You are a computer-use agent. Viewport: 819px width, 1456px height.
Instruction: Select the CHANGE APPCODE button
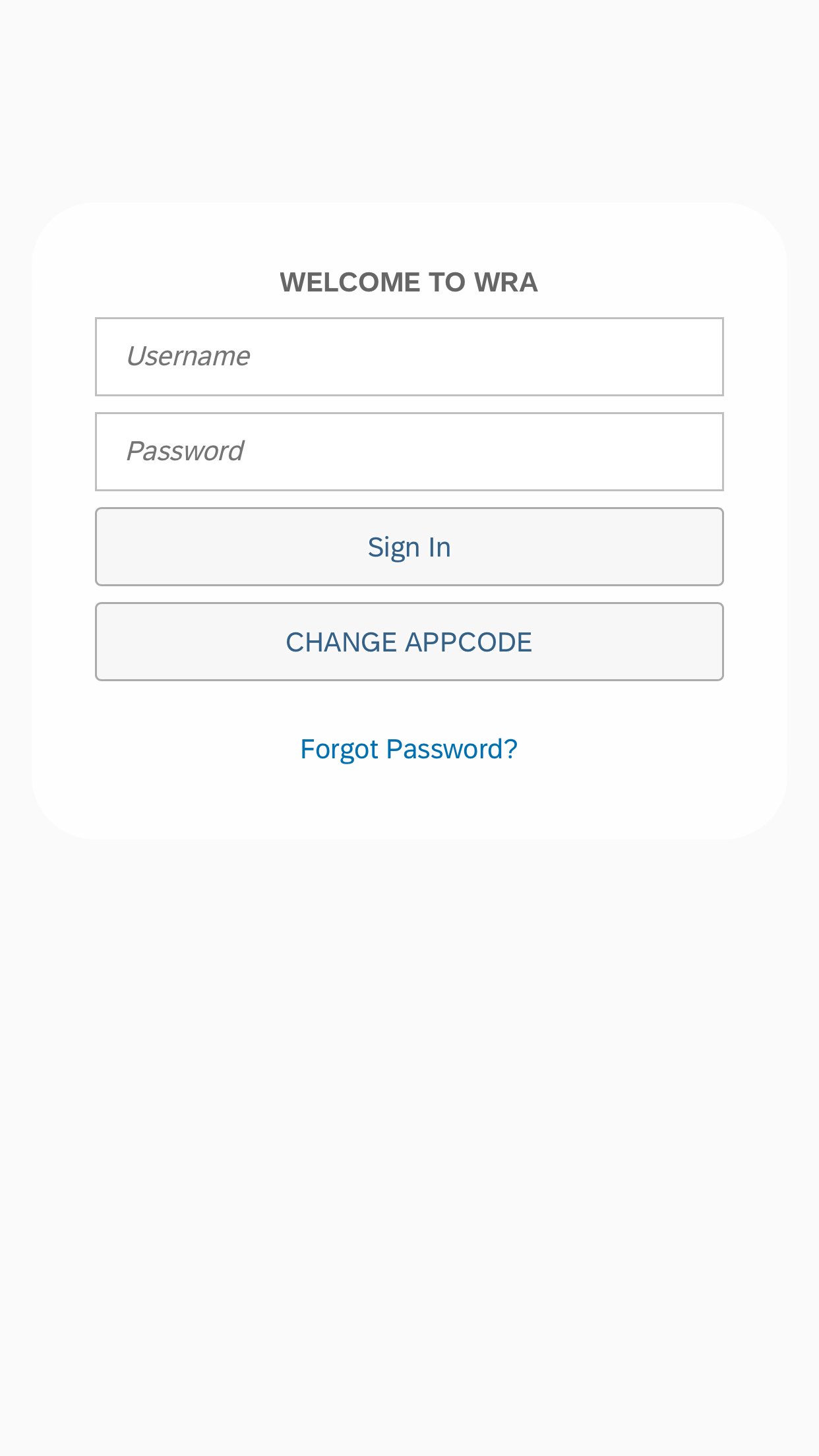pos(409,642)
